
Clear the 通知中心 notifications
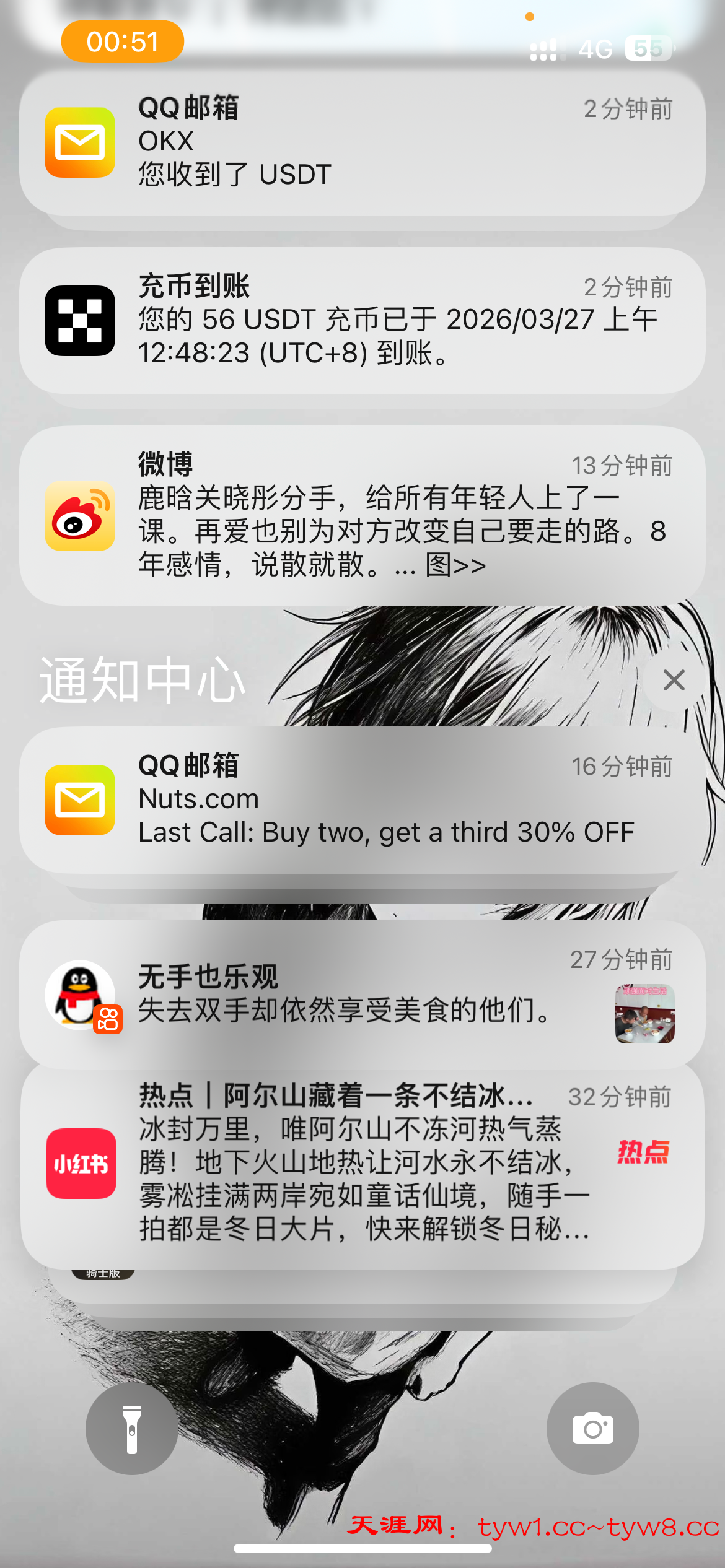674,680
